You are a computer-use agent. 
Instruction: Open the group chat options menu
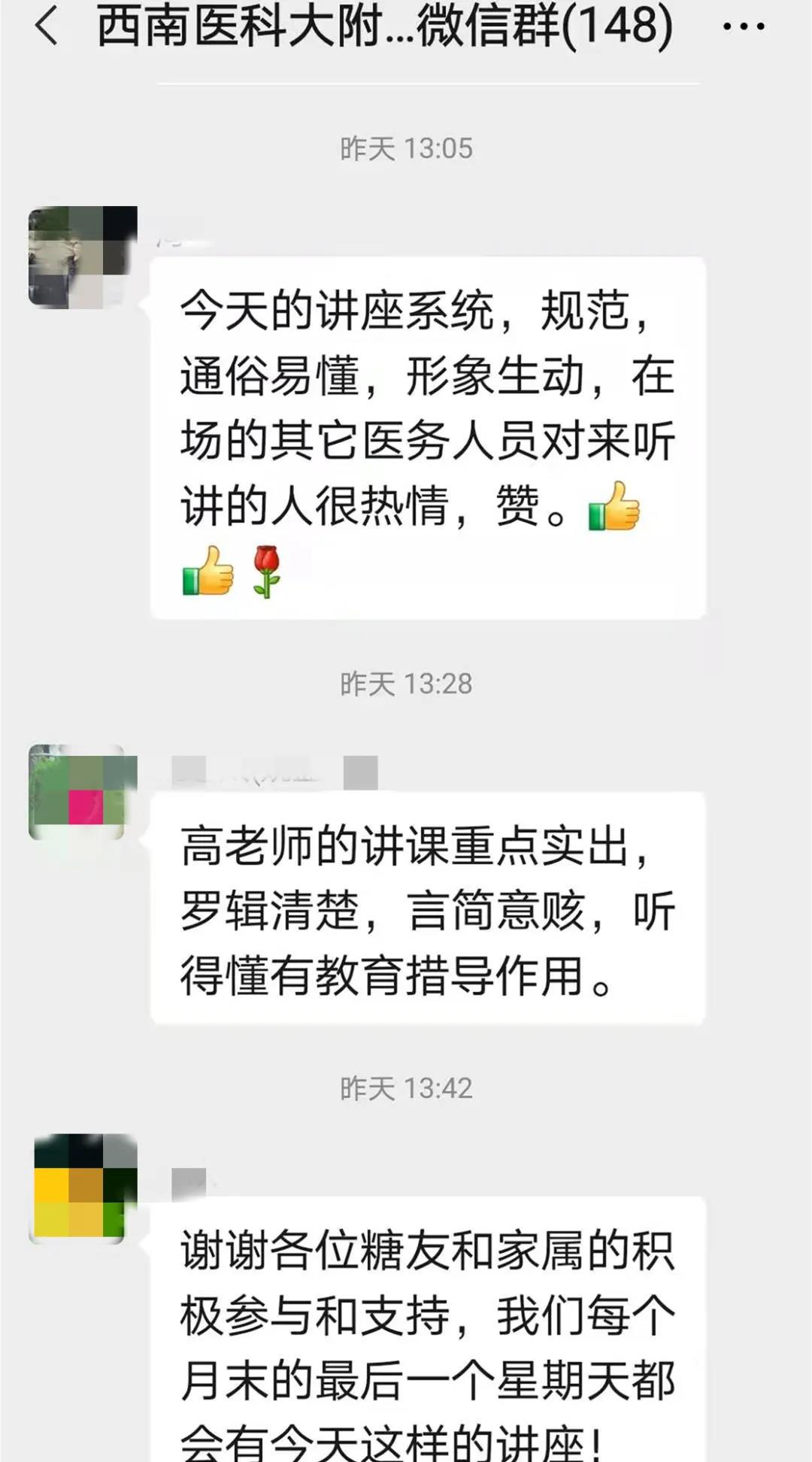click(743, 27)
